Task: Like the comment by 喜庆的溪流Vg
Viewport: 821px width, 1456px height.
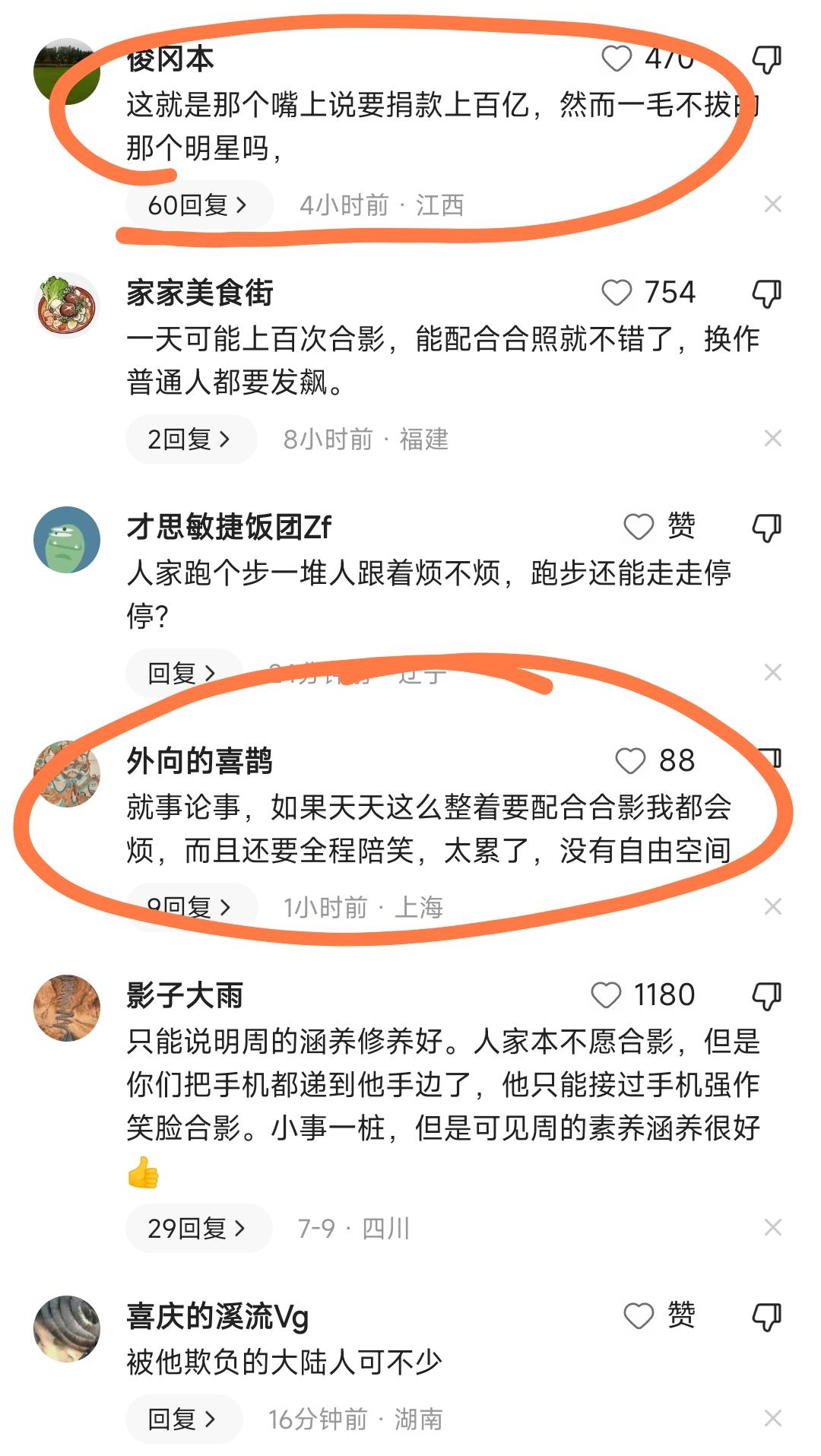Action: (x=639, y=1315)
